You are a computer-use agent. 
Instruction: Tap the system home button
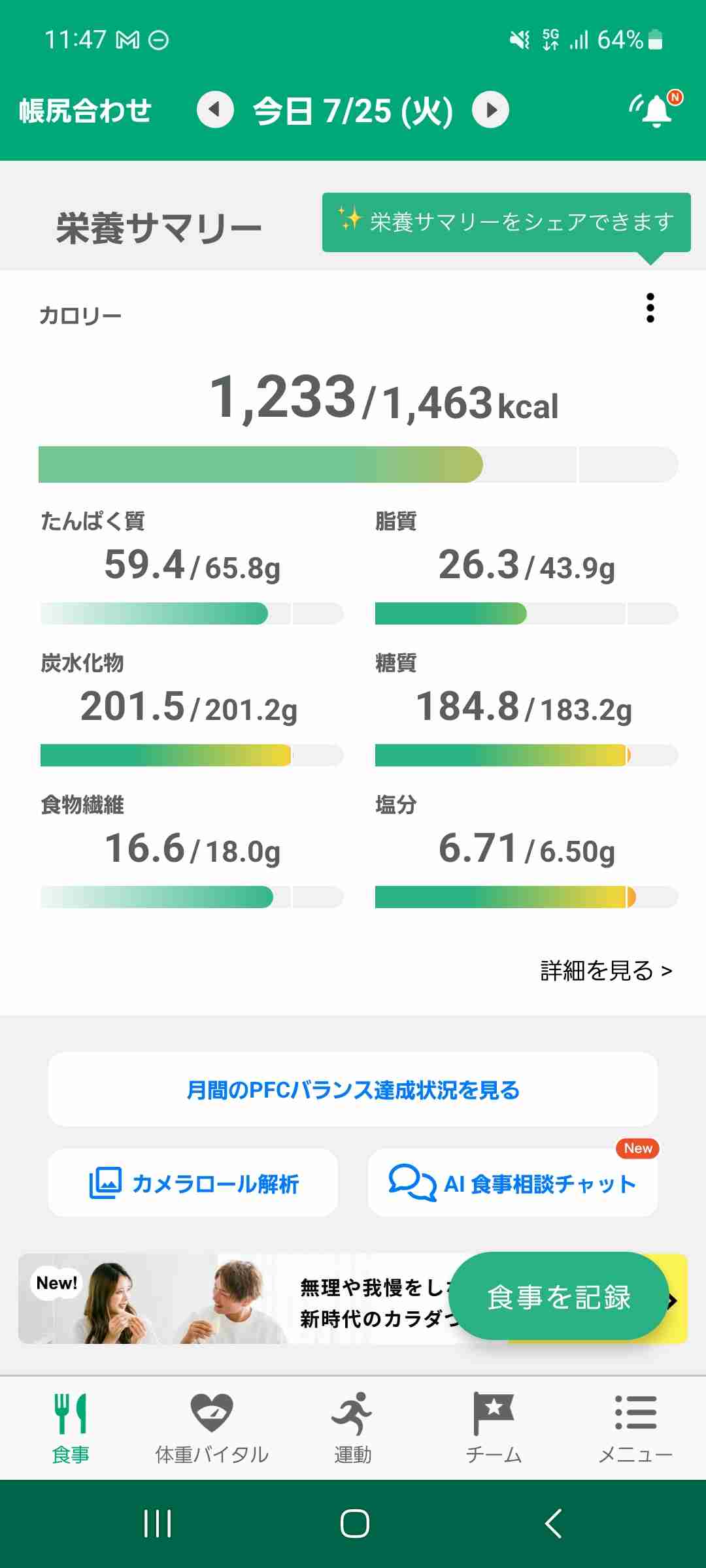tap(354, 1524)
